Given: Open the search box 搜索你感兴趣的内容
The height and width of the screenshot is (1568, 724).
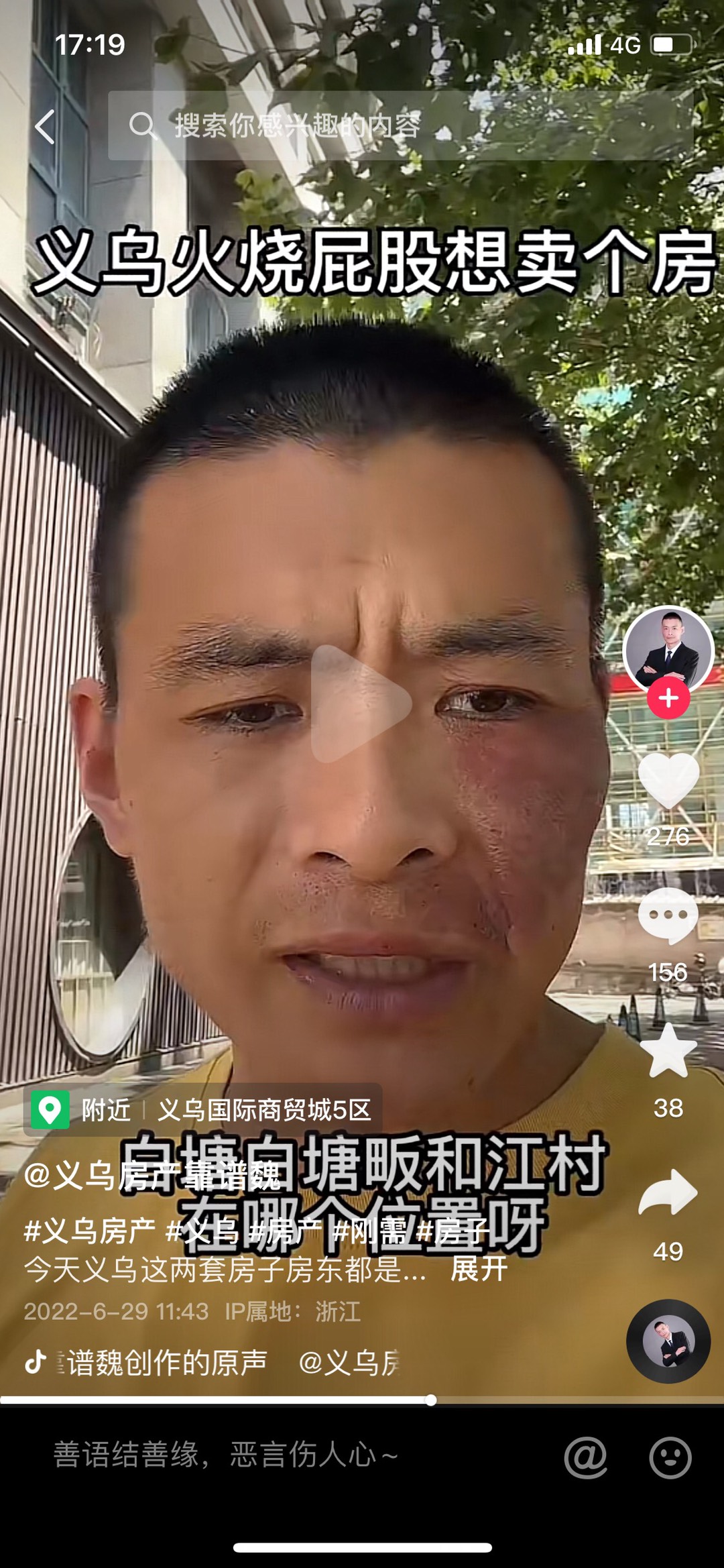Looking at the screenshot, I should tap(400, 125).
